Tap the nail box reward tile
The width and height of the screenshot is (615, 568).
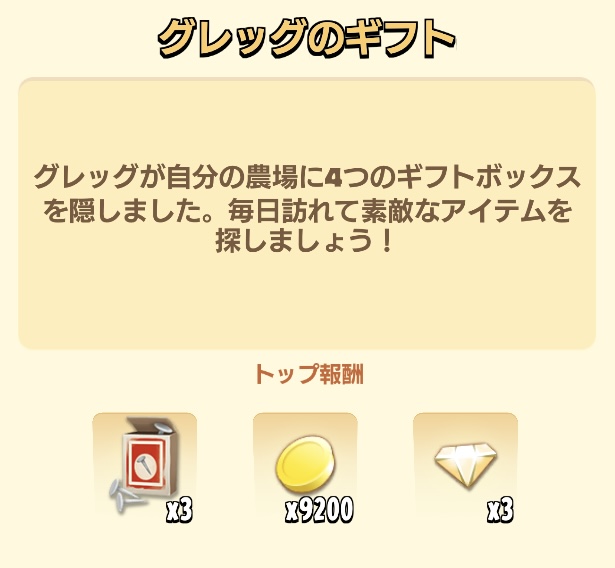point(145,466)
